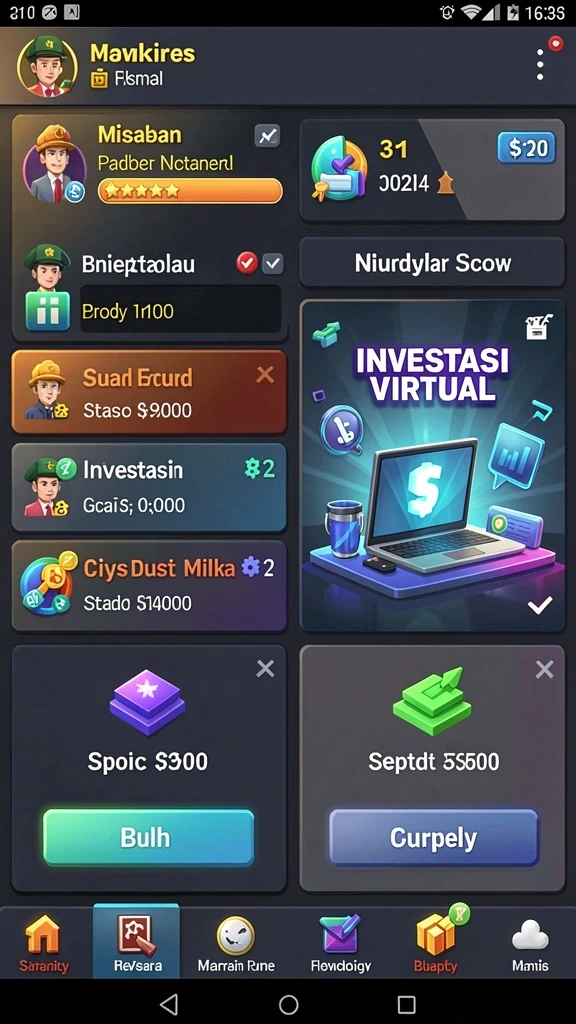The height and width of the screenshot is (1024, 576).
Task: Tap the green Bulh button
Action: pyautogui.click(x=148, y=838)
